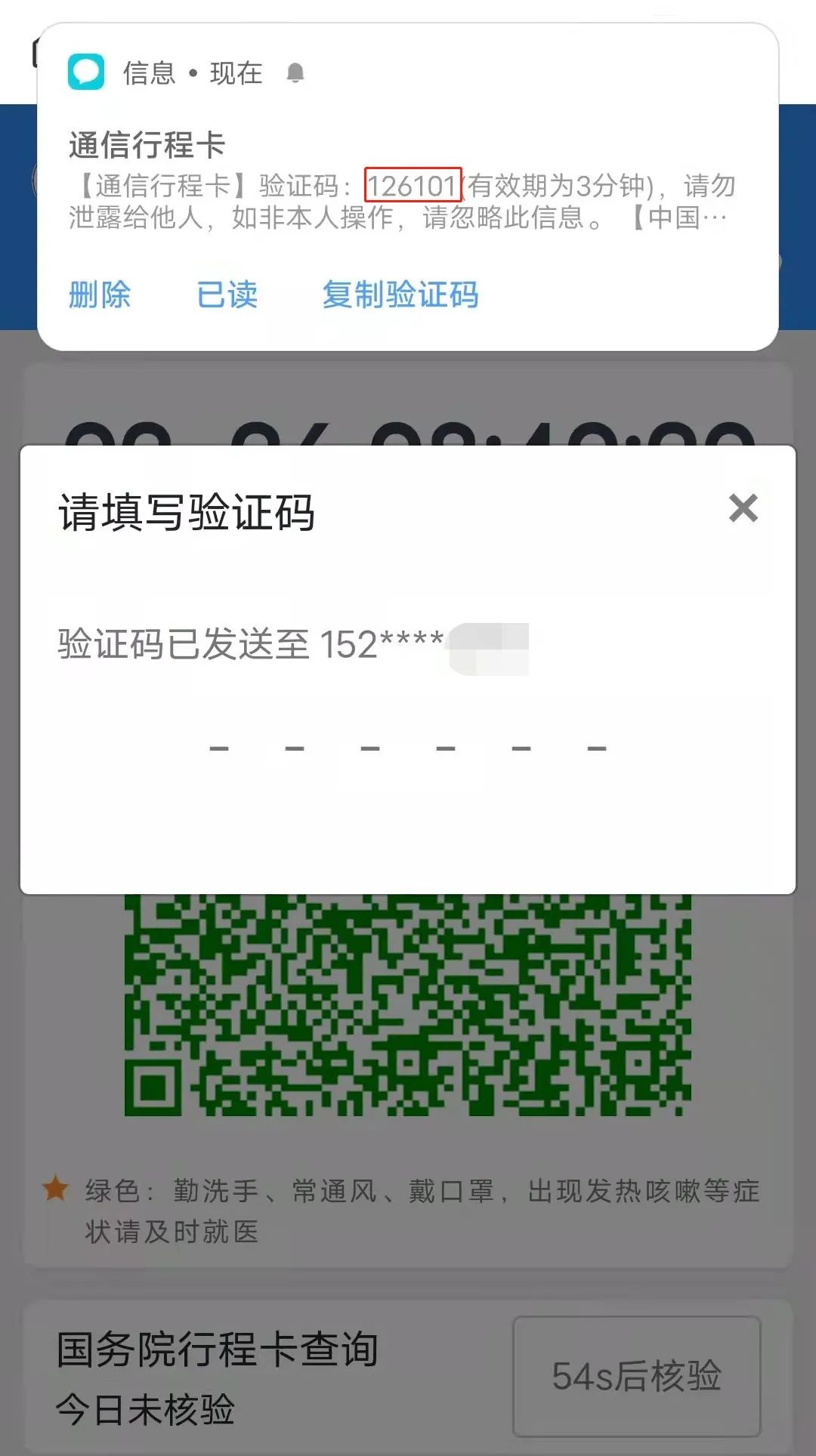Focus the six-digit code input

pos(408,748)
